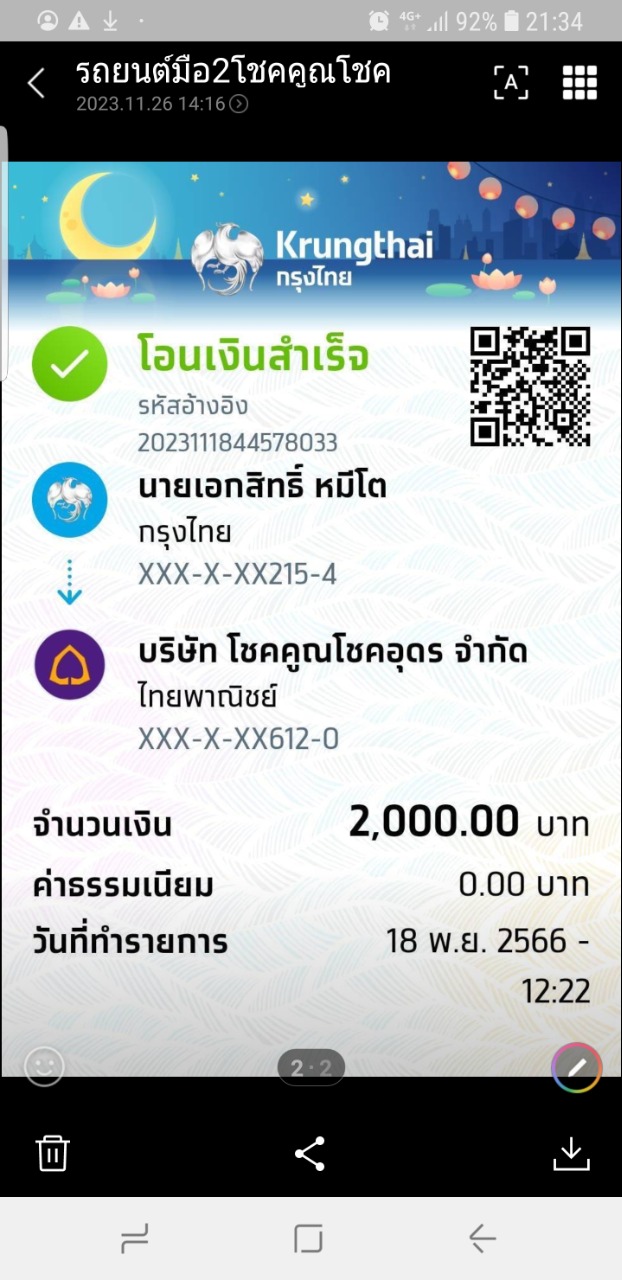This screenshot has height=1280, width=622.
Task: Edit the image with the pencil icon
Action: pos(576,1067)
